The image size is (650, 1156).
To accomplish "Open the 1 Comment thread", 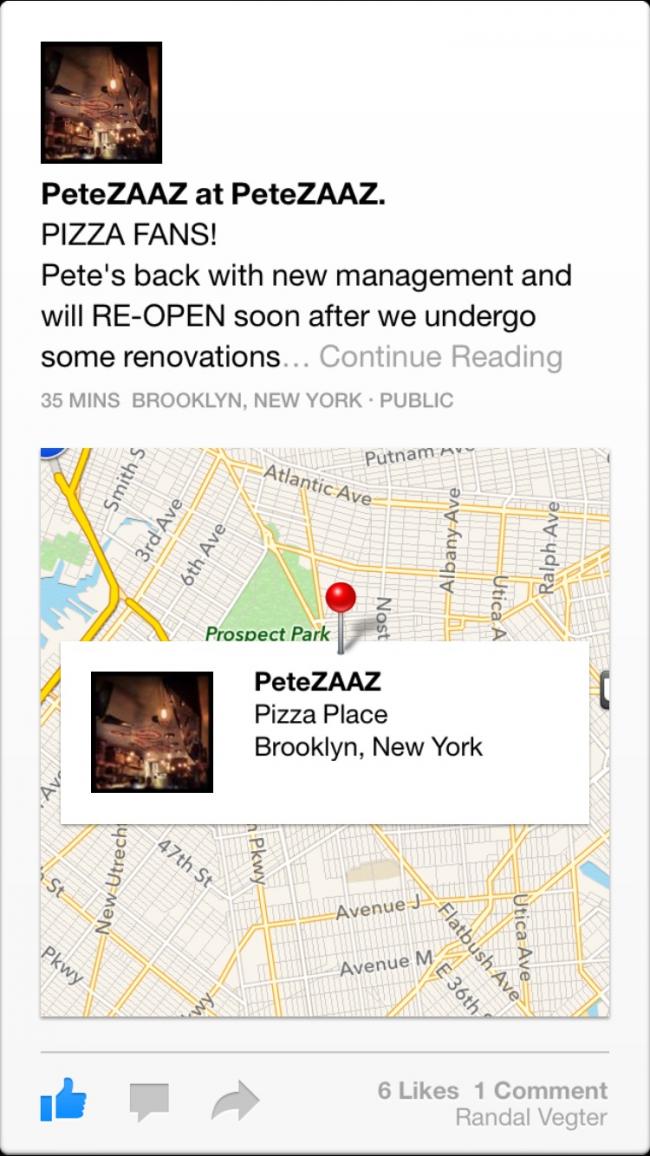I will pos(541,1090).
